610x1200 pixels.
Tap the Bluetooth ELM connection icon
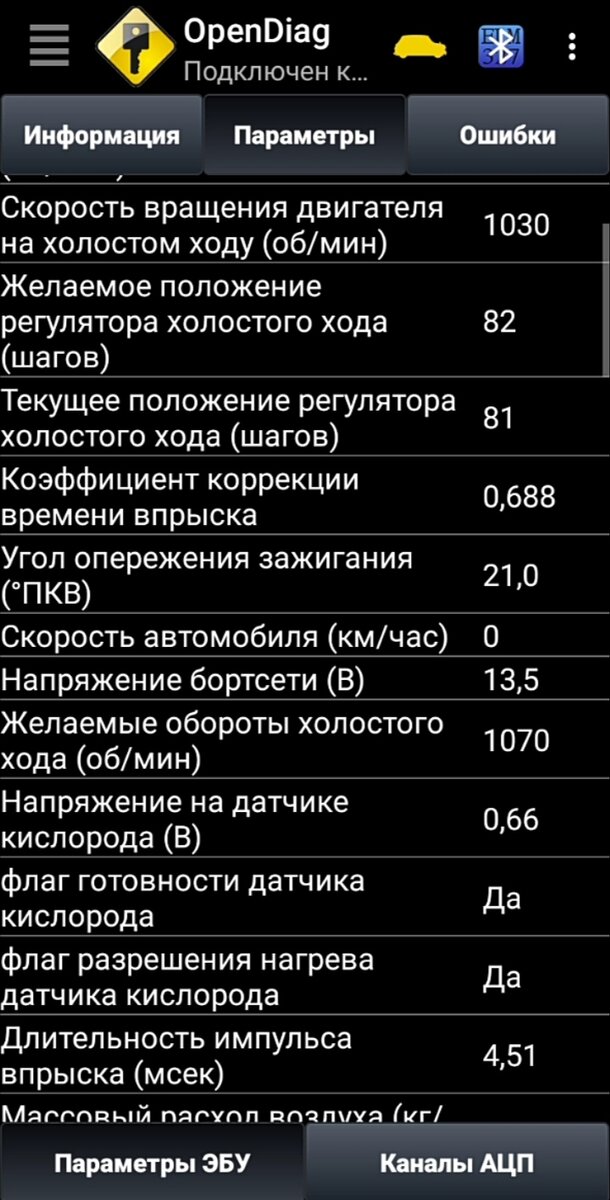pyautogui.click(x=501, y=46)
